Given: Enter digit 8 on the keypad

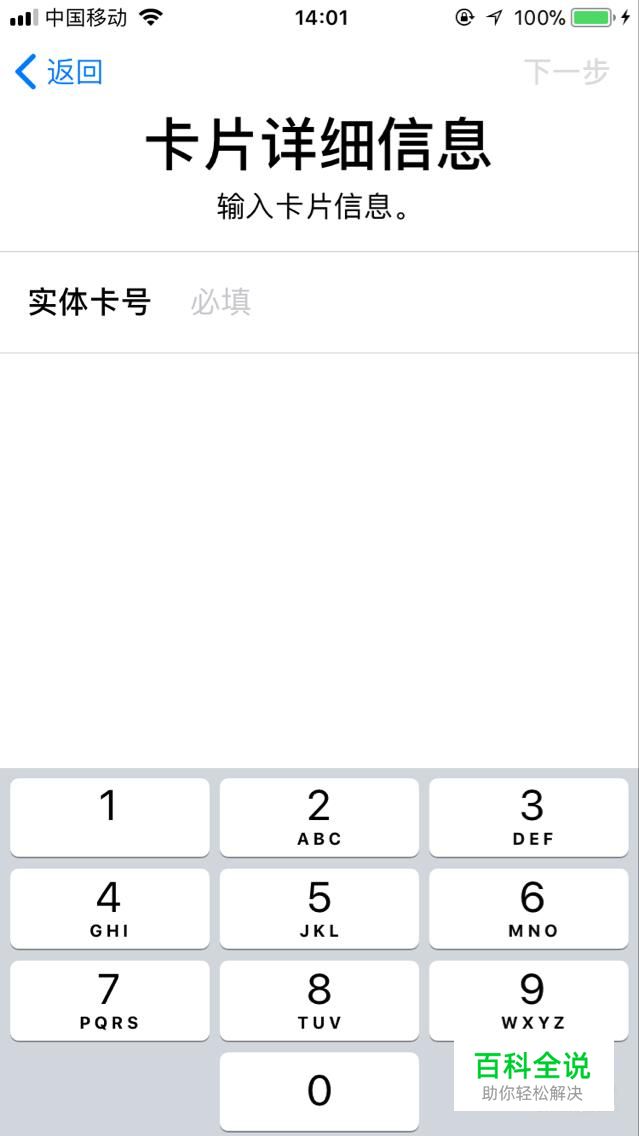Looking at the screenshot, I should pos(319,1000).
